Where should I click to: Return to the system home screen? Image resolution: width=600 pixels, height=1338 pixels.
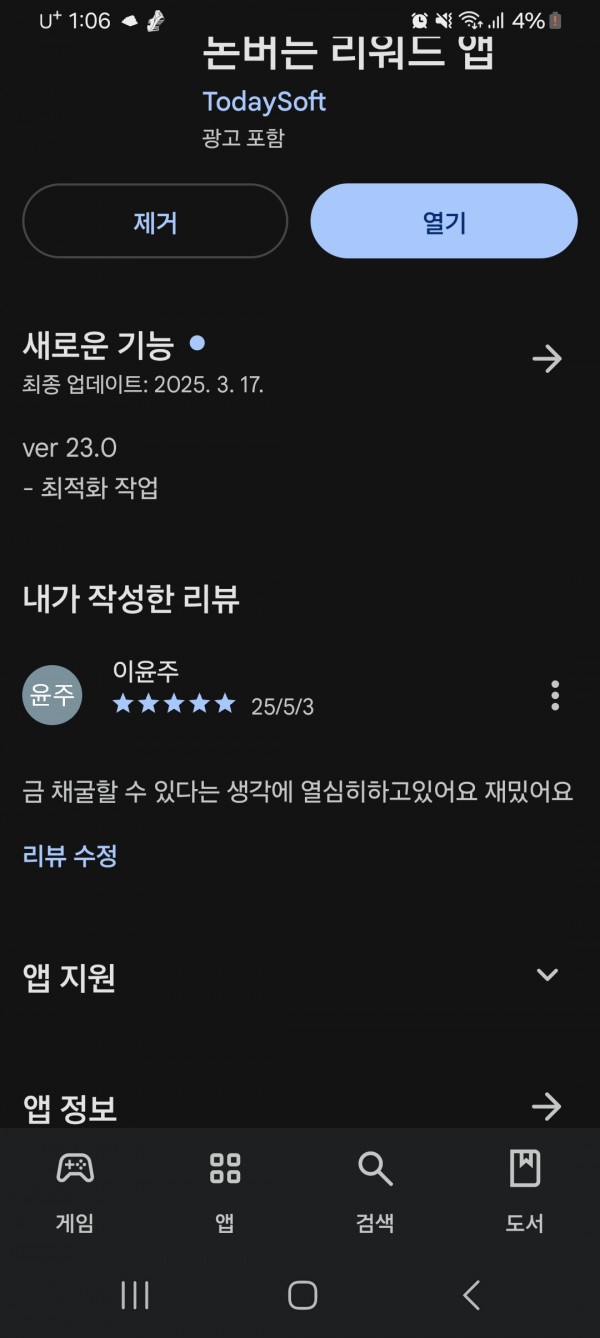point(302,1295)
